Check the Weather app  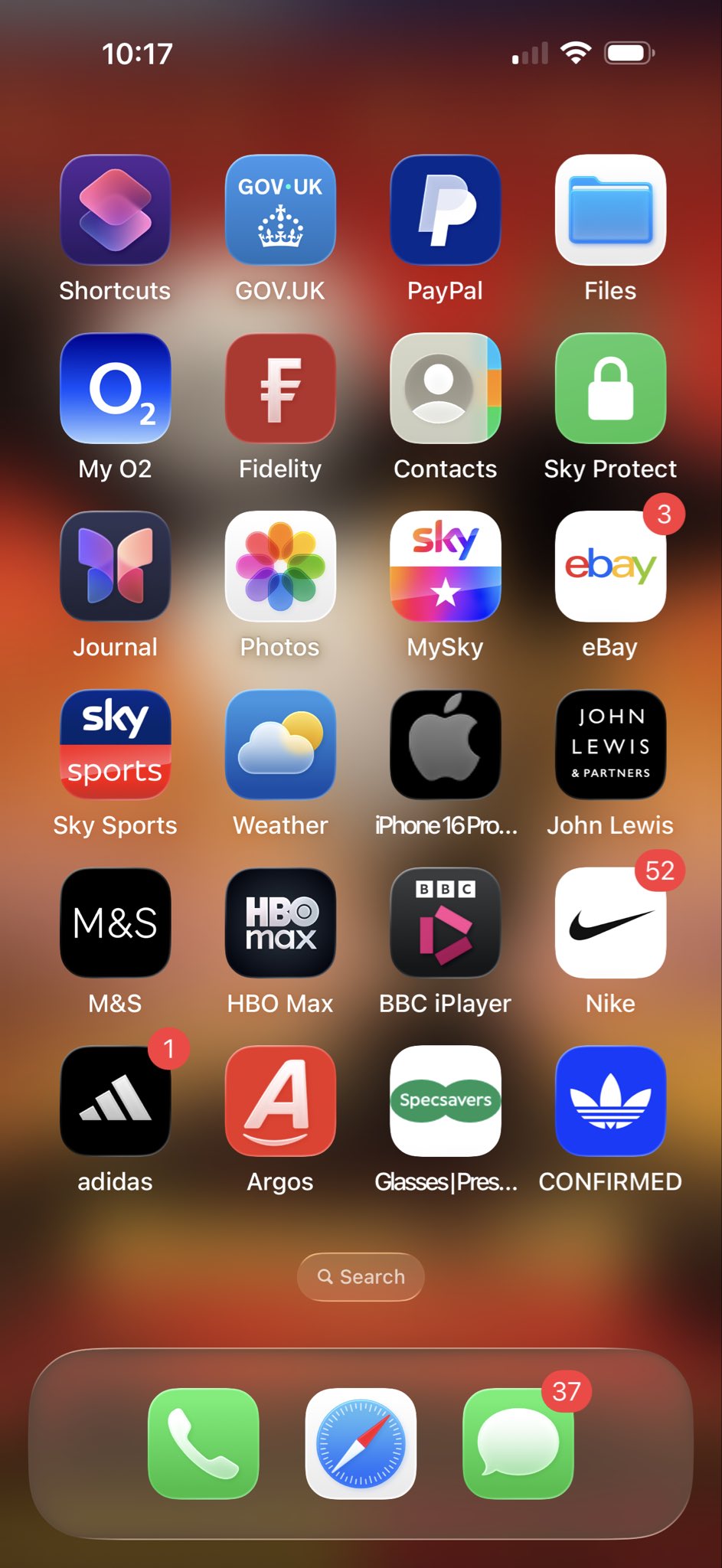(x=280, y=745)
